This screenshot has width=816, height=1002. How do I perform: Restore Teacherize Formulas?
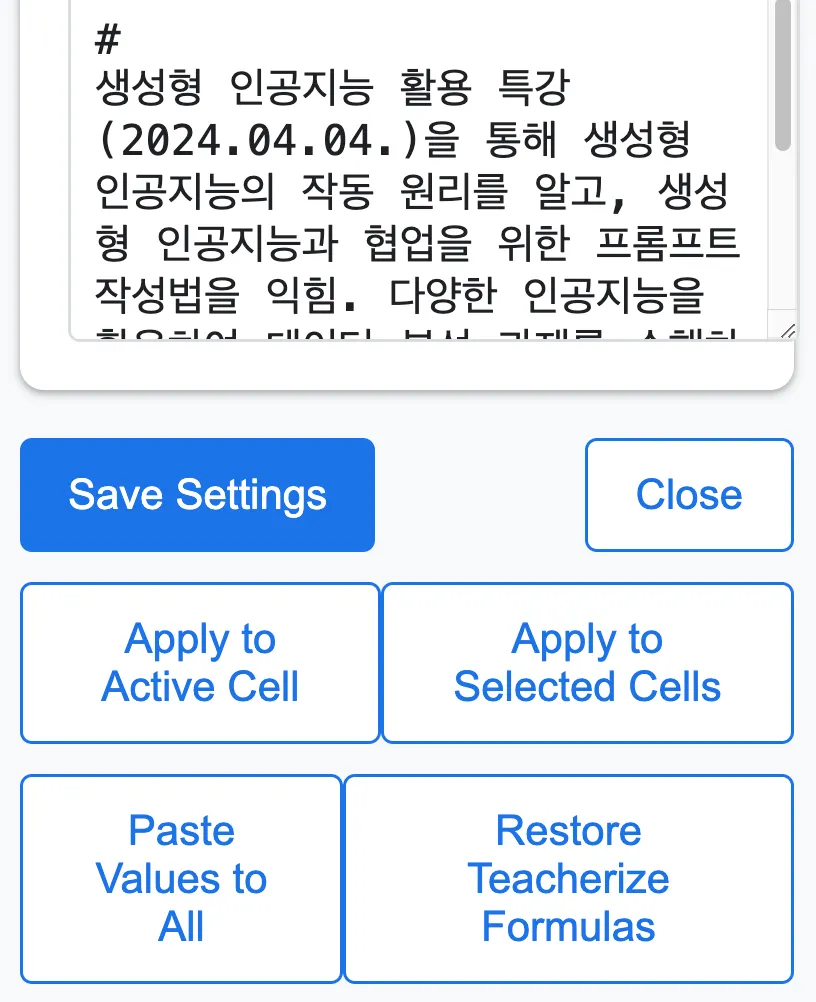[x=568, y=879]
